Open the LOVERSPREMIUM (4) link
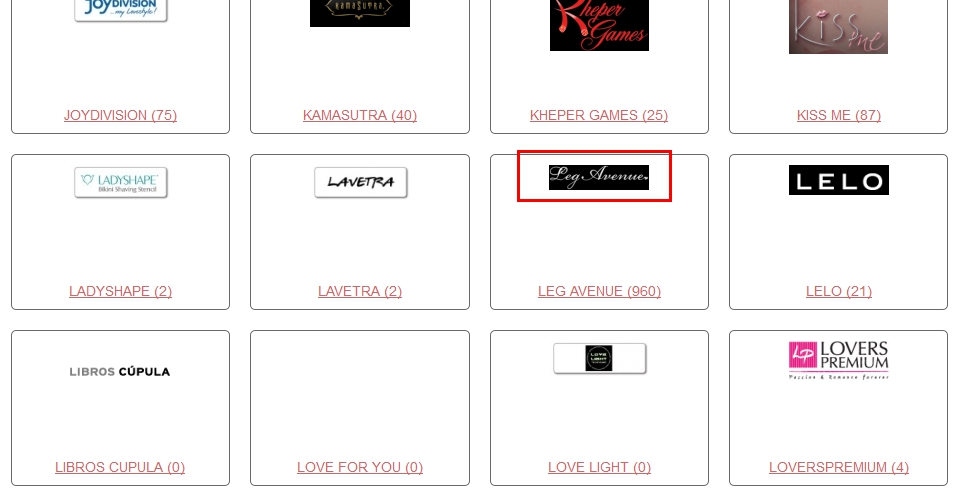Viewport: 969px width, 499px height. coord(838,467)
